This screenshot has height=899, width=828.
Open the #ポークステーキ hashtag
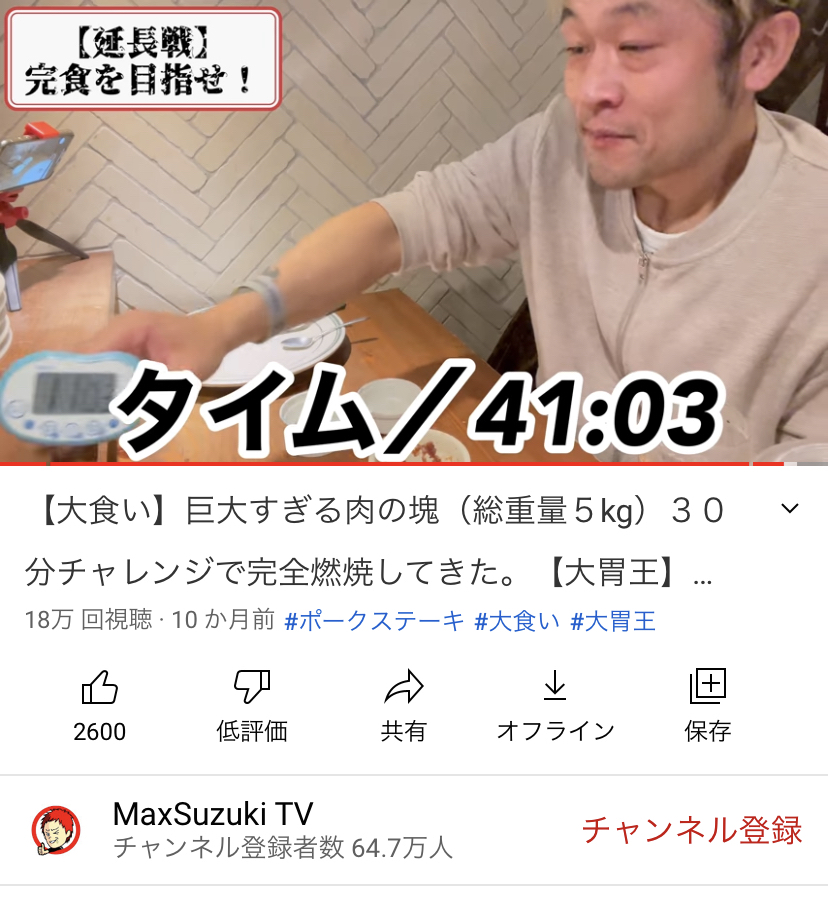[x=375, y=621]
